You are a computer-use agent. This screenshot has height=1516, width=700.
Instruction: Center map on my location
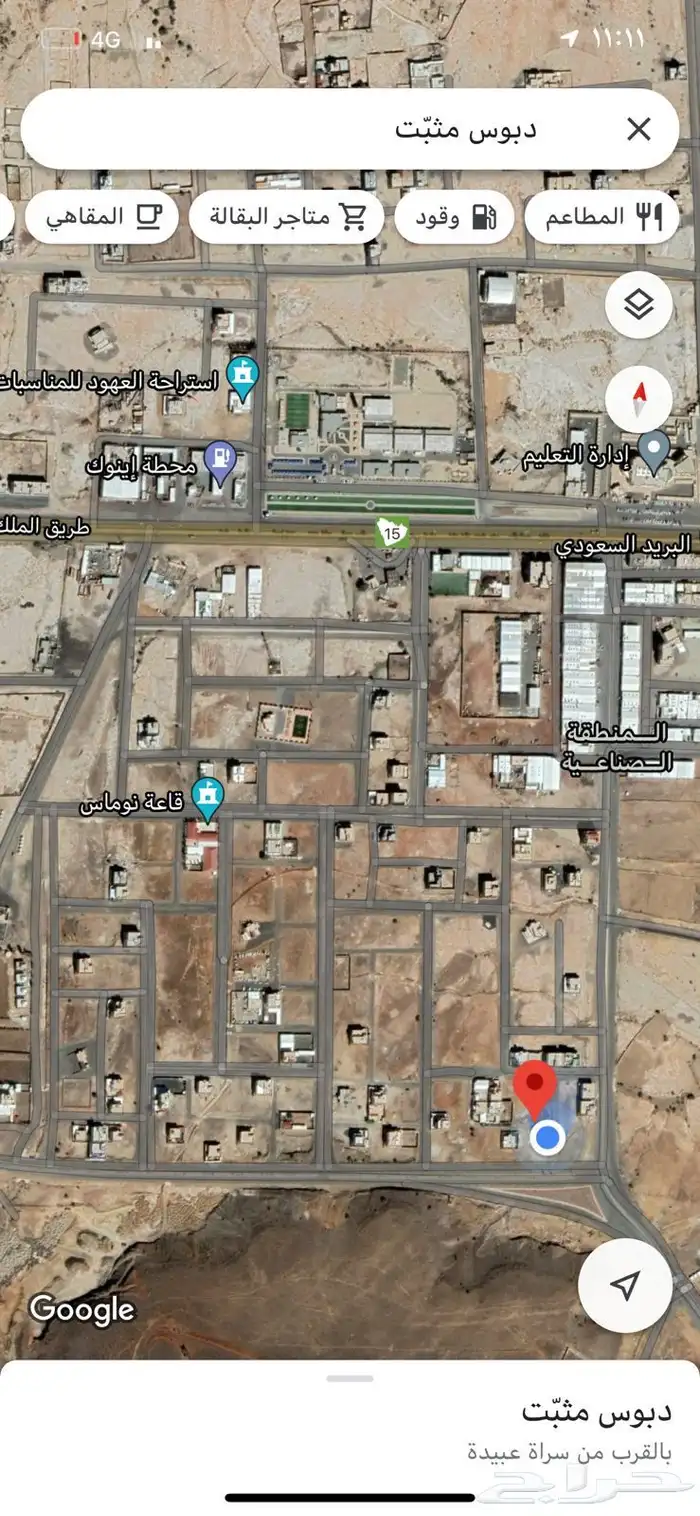coord(625,1286)
